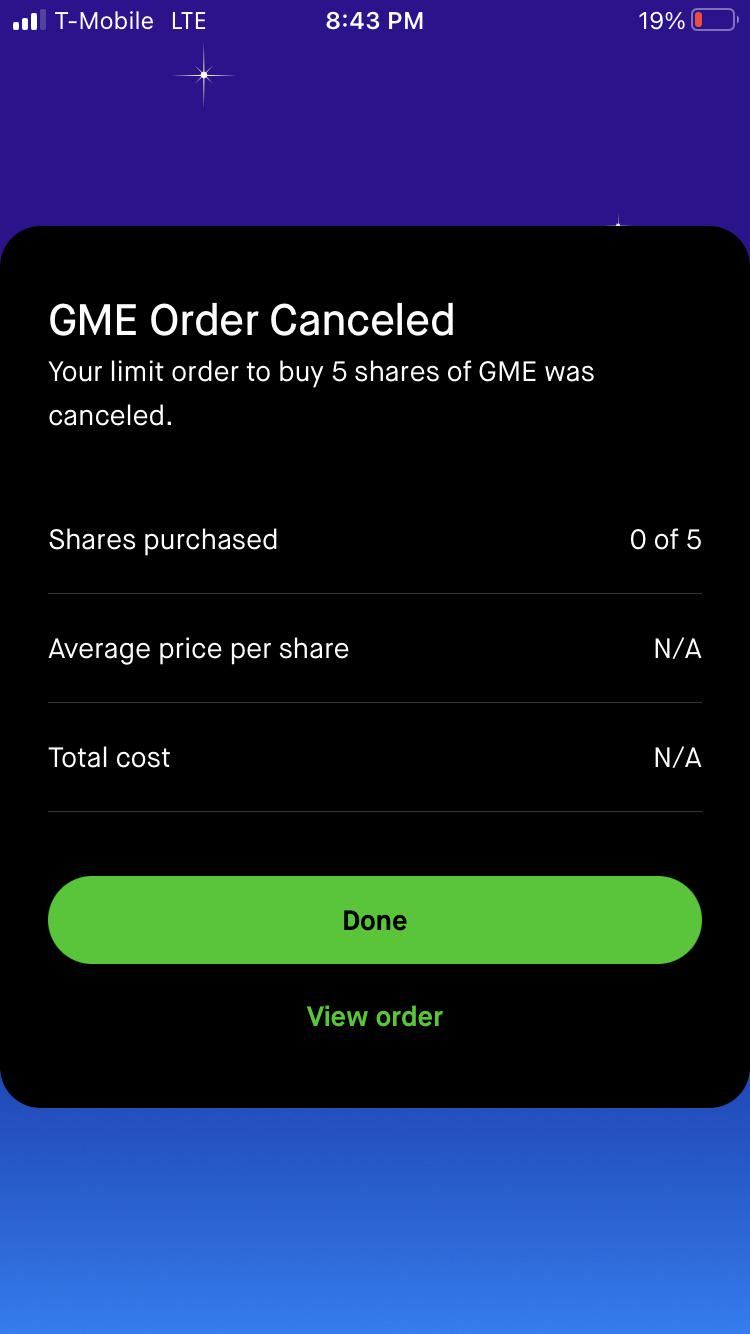Click the Shares purchased row
The height and width of the screenshot is (1334, 750).
coord(163,540)
